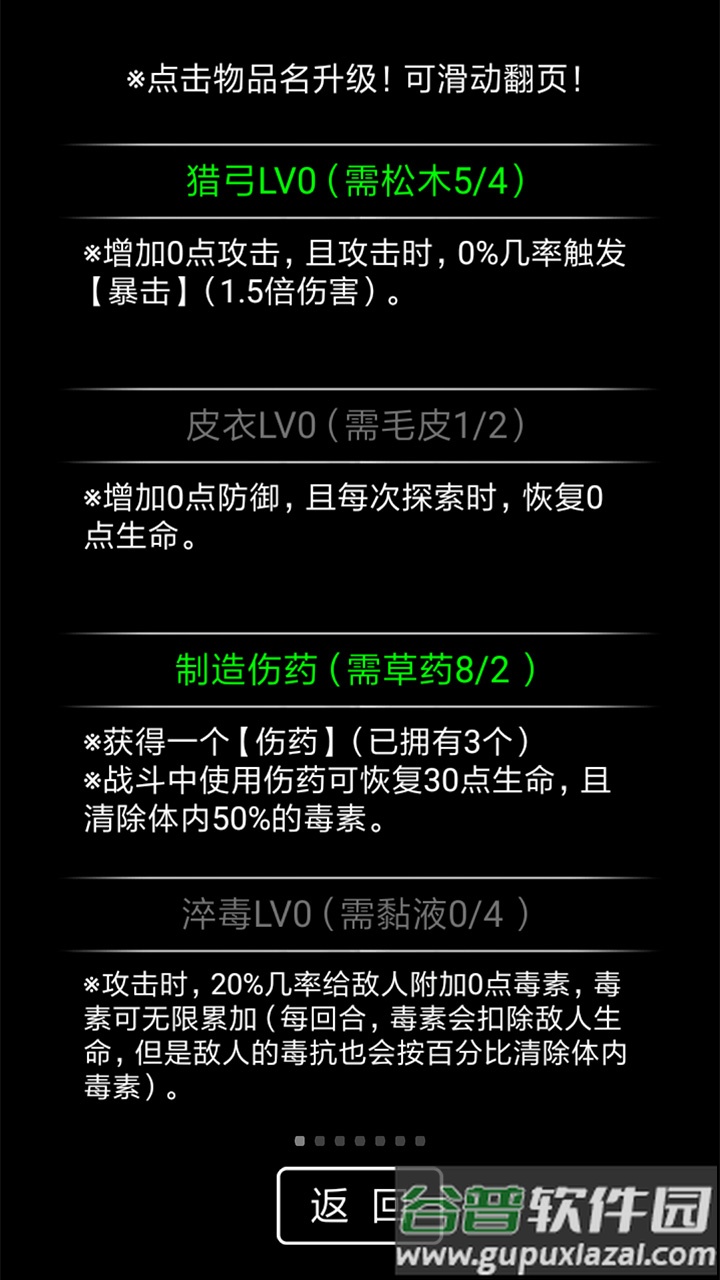The image size is (720, 1280).
Task: Select 淬毒LV0 upgrade entry
Action: [357, 913]
